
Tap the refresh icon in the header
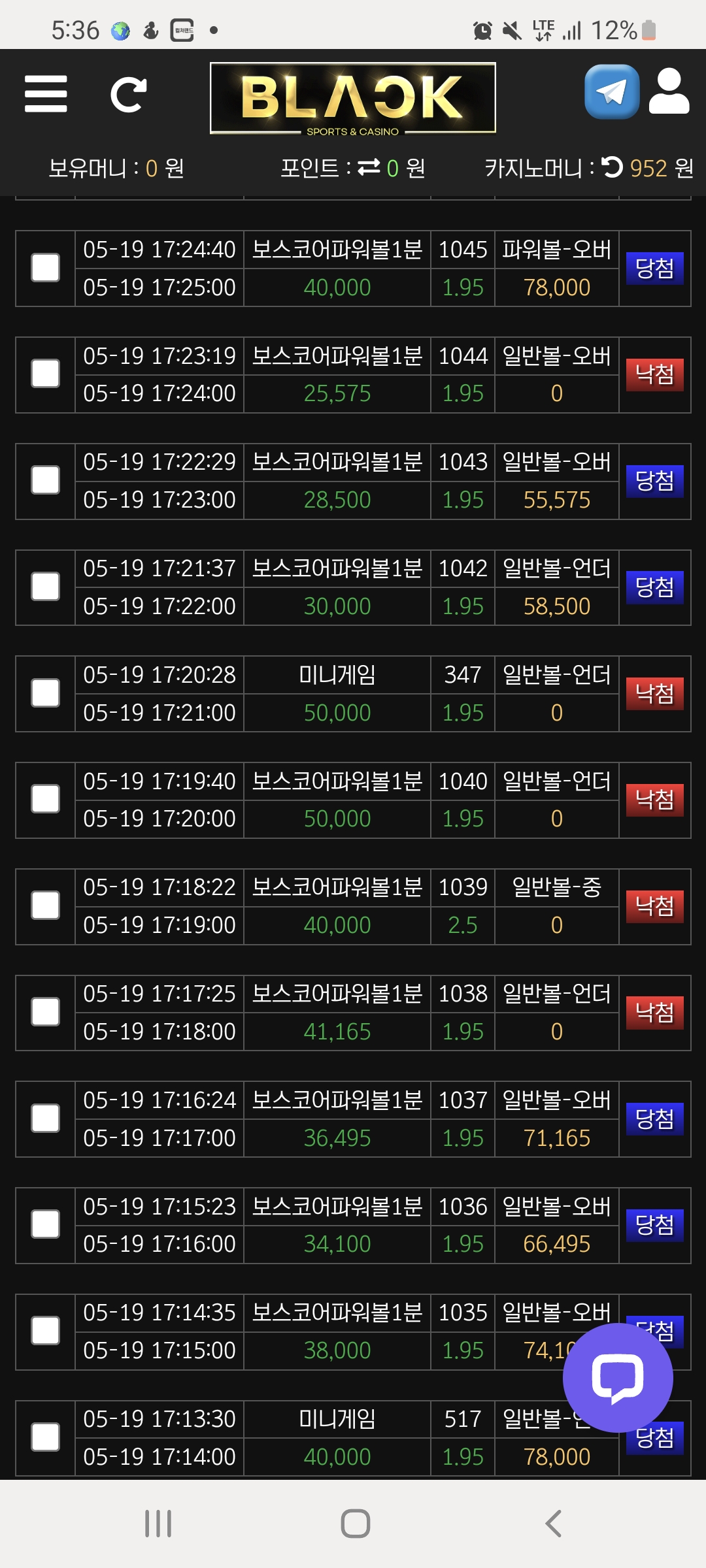pyautogui.click(x=128, y=95)
